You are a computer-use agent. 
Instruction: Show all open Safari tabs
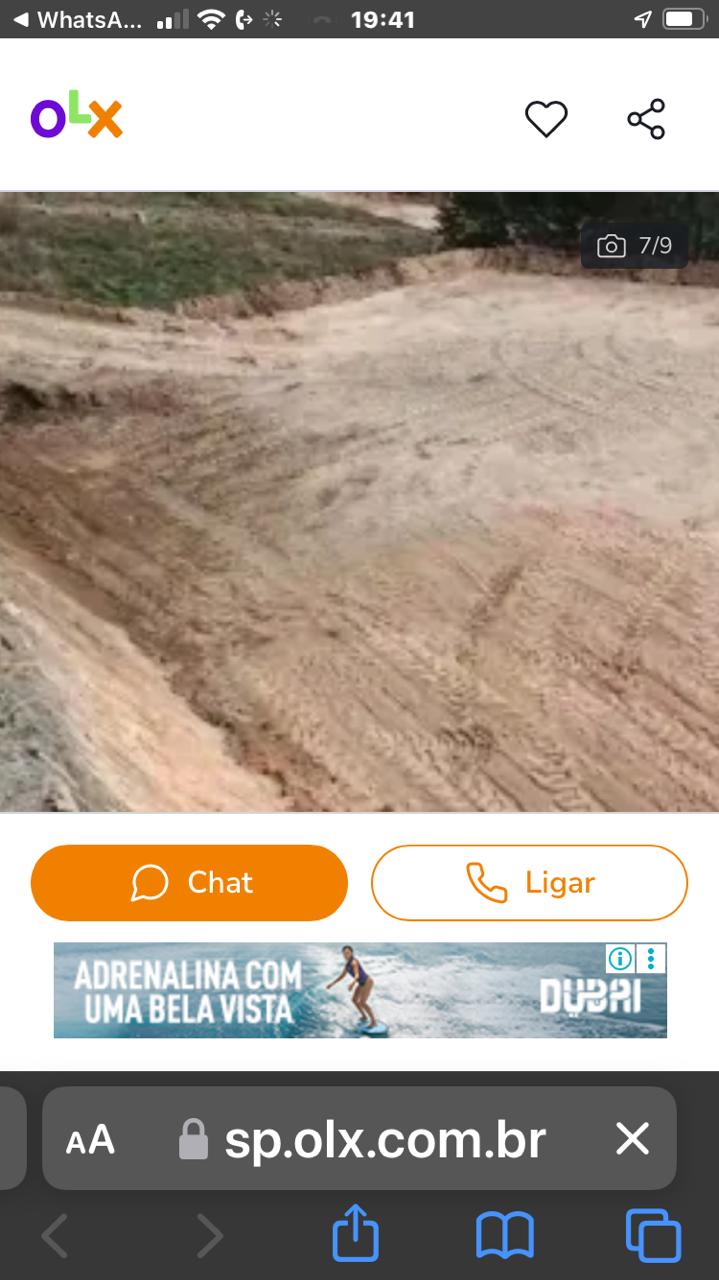pos(653,1235)
